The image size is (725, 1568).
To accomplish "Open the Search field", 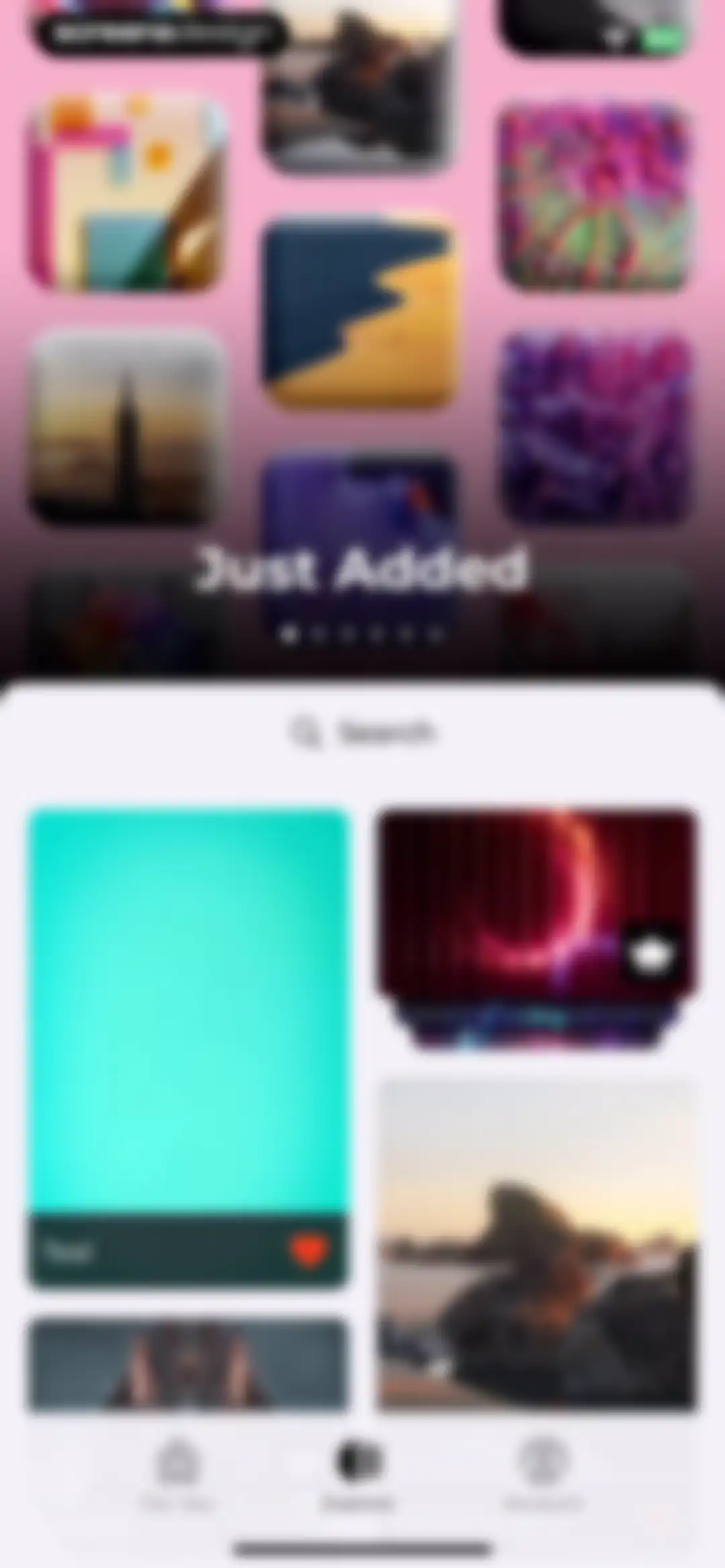I will coord(362,732).
